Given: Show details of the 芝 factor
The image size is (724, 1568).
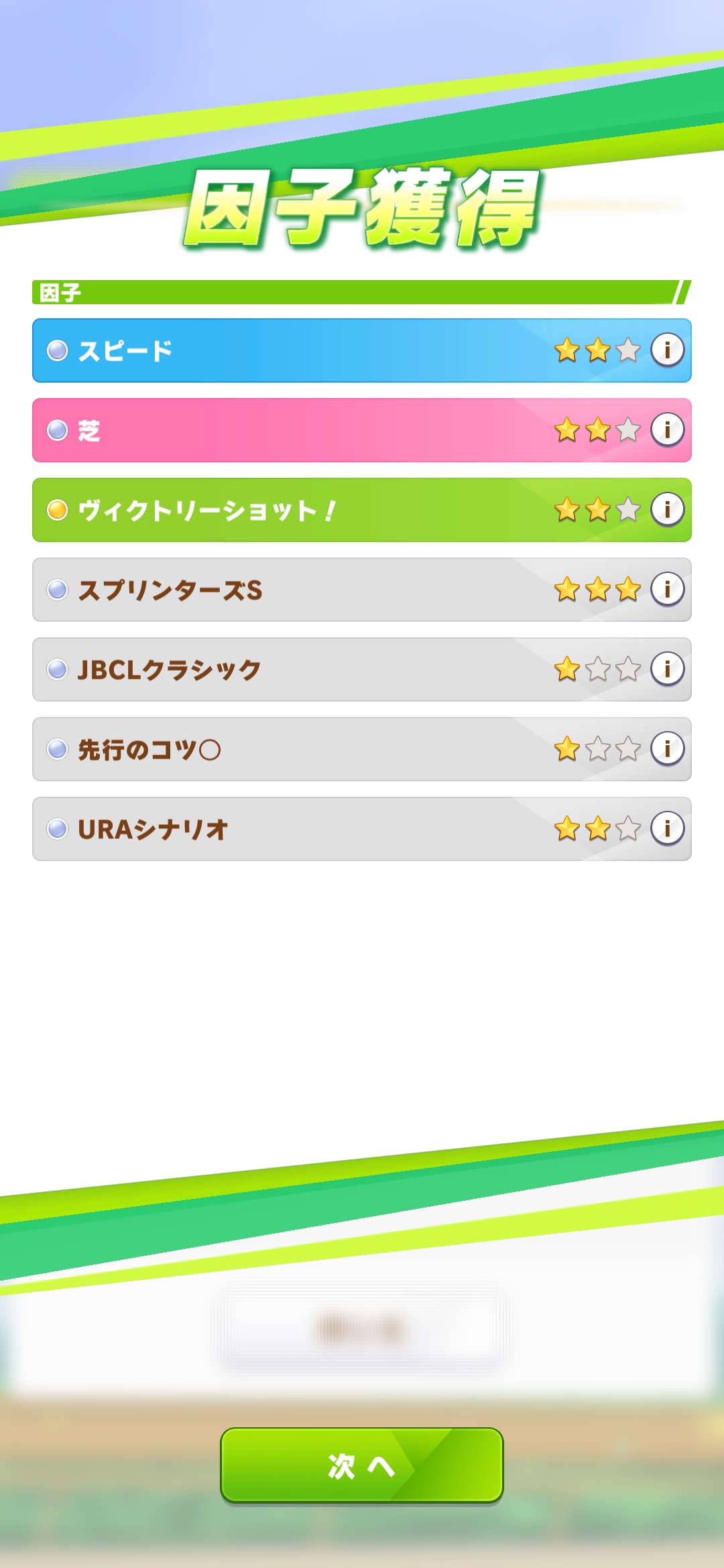Looking at the screenshot, I should pyautogui.click(x=667, y=430).
